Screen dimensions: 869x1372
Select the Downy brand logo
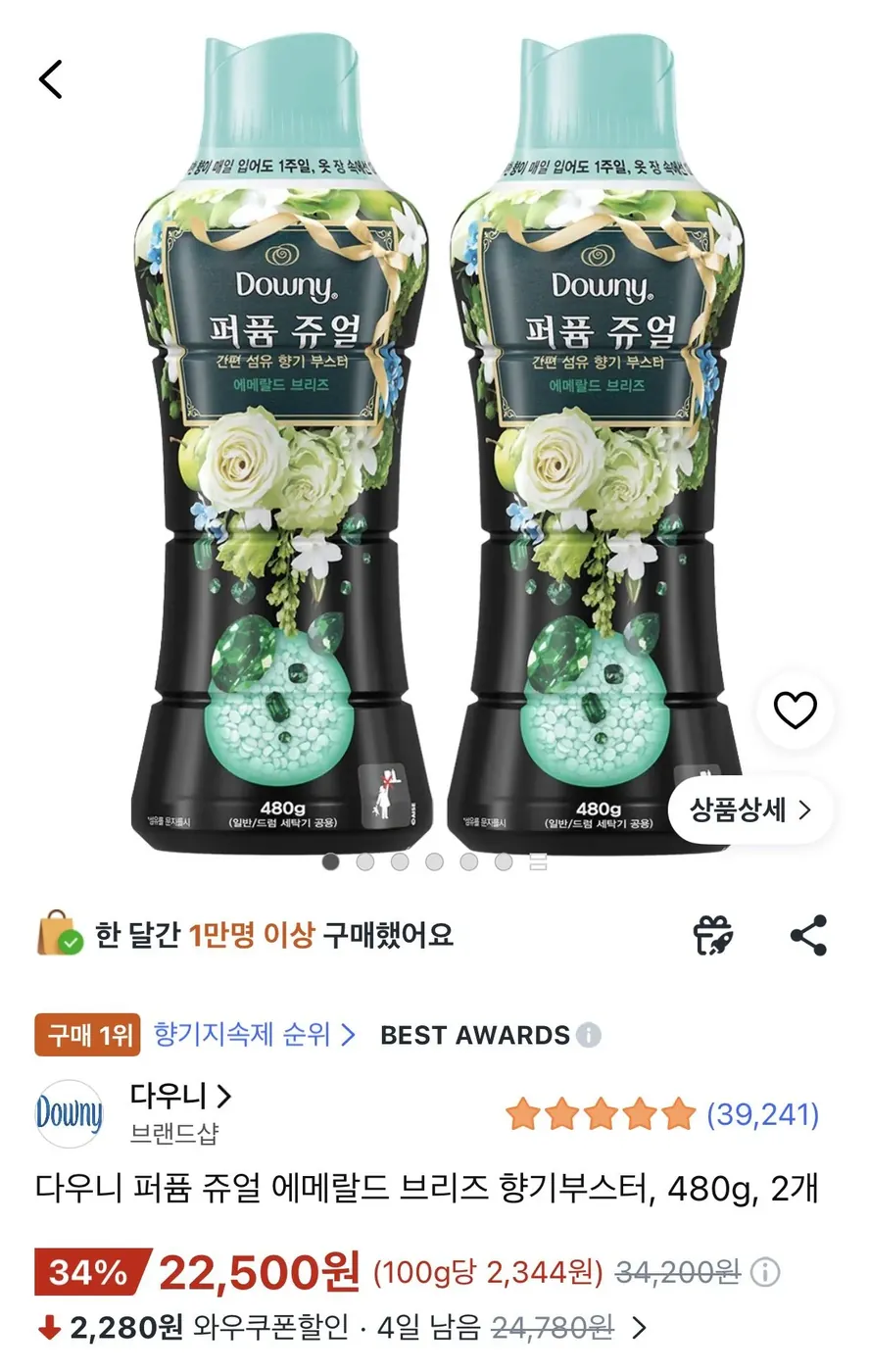(x=69, y=1115)
